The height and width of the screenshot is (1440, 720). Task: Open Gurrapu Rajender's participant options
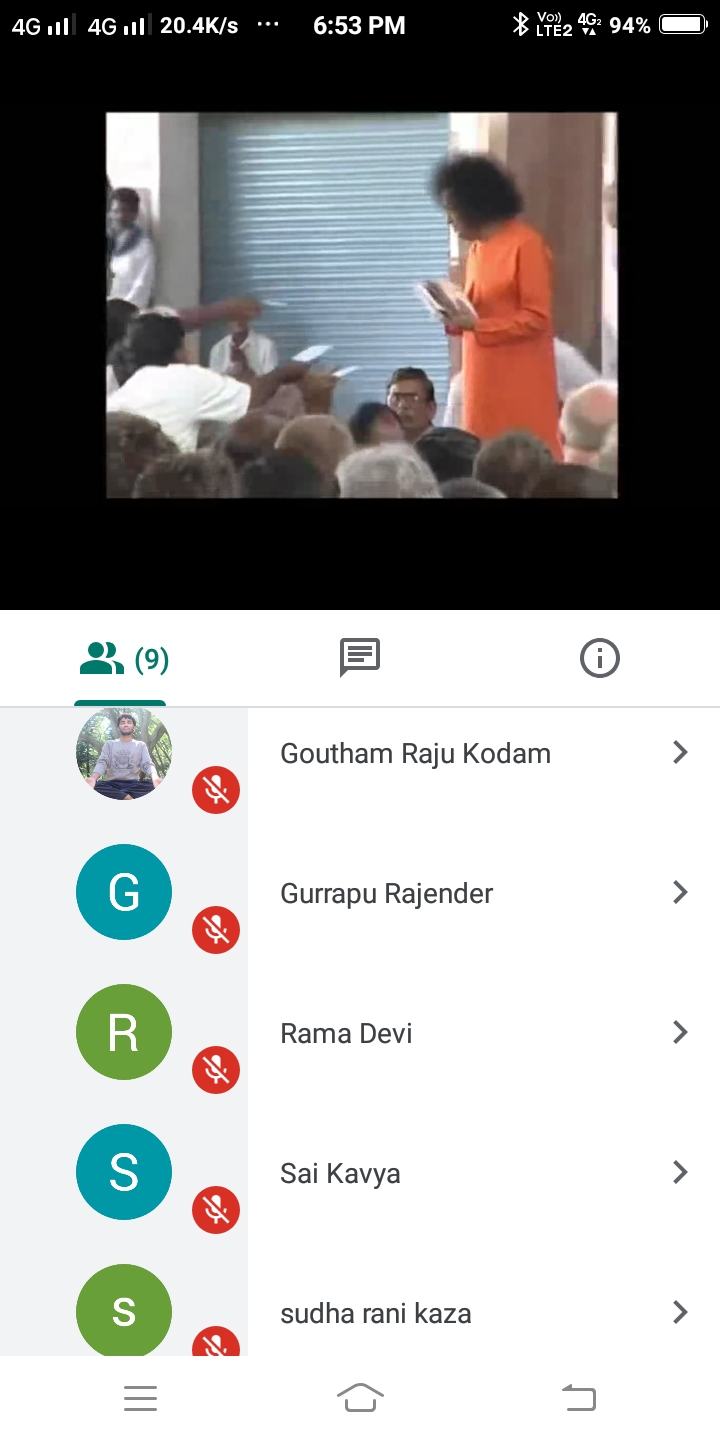[x=680, y=893]
